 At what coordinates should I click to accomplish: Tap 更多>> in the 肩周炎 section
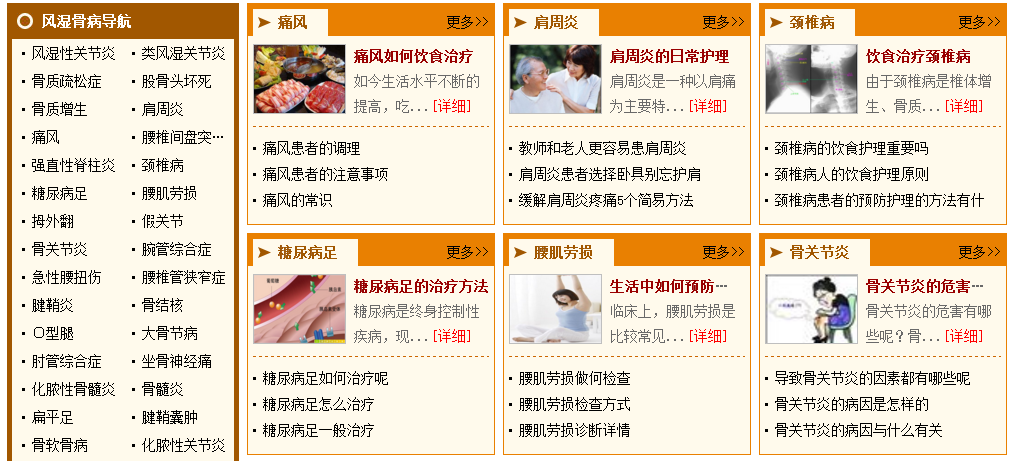click(x=723, y=22)
